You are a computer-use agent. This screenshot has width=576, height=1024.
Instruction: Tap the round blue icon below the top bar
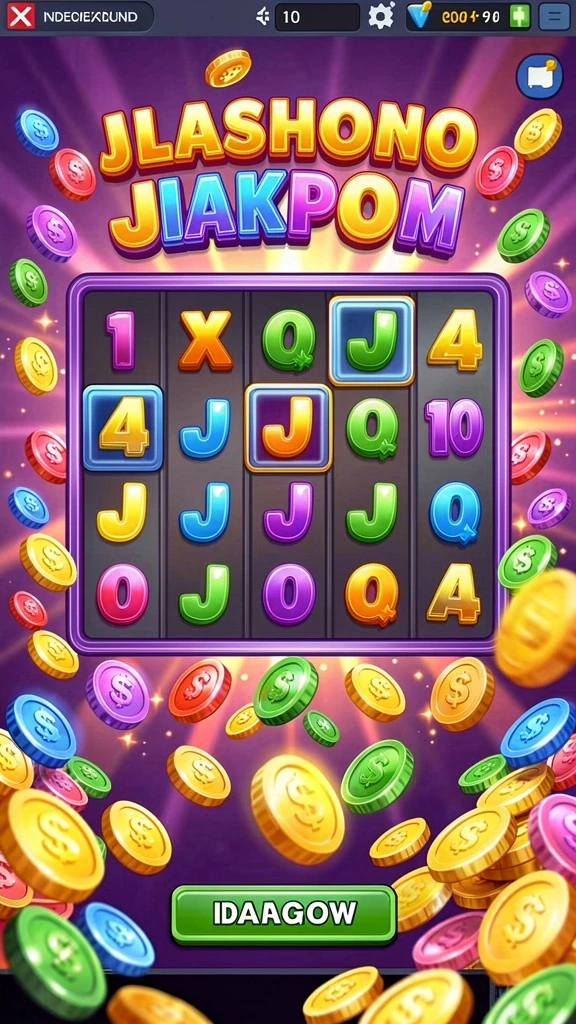click(x=539, y=76)
